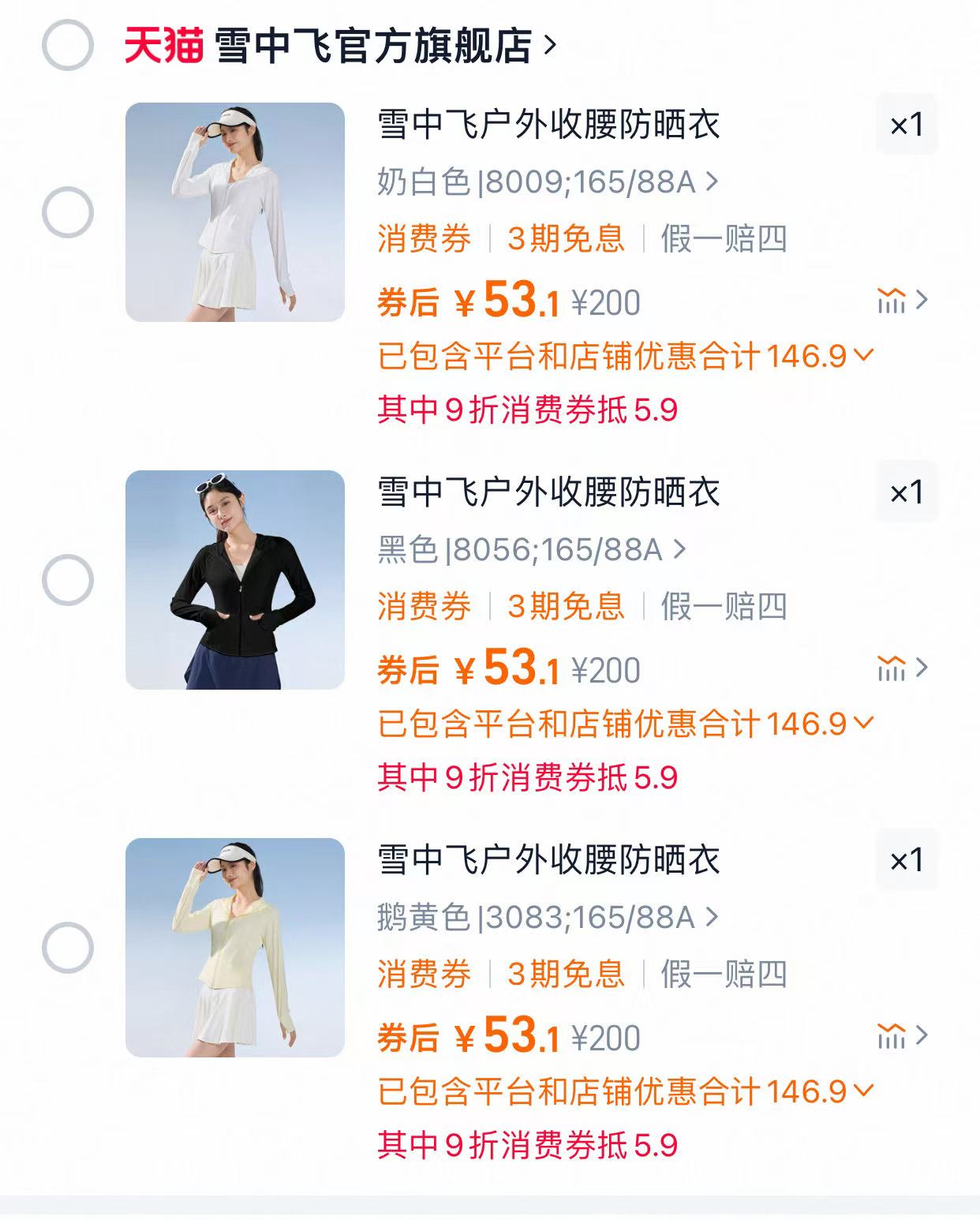Change the 黑色 |8056 size and color option
Image resolution: width=980 pixels, height=1220 pixels.
531,550
